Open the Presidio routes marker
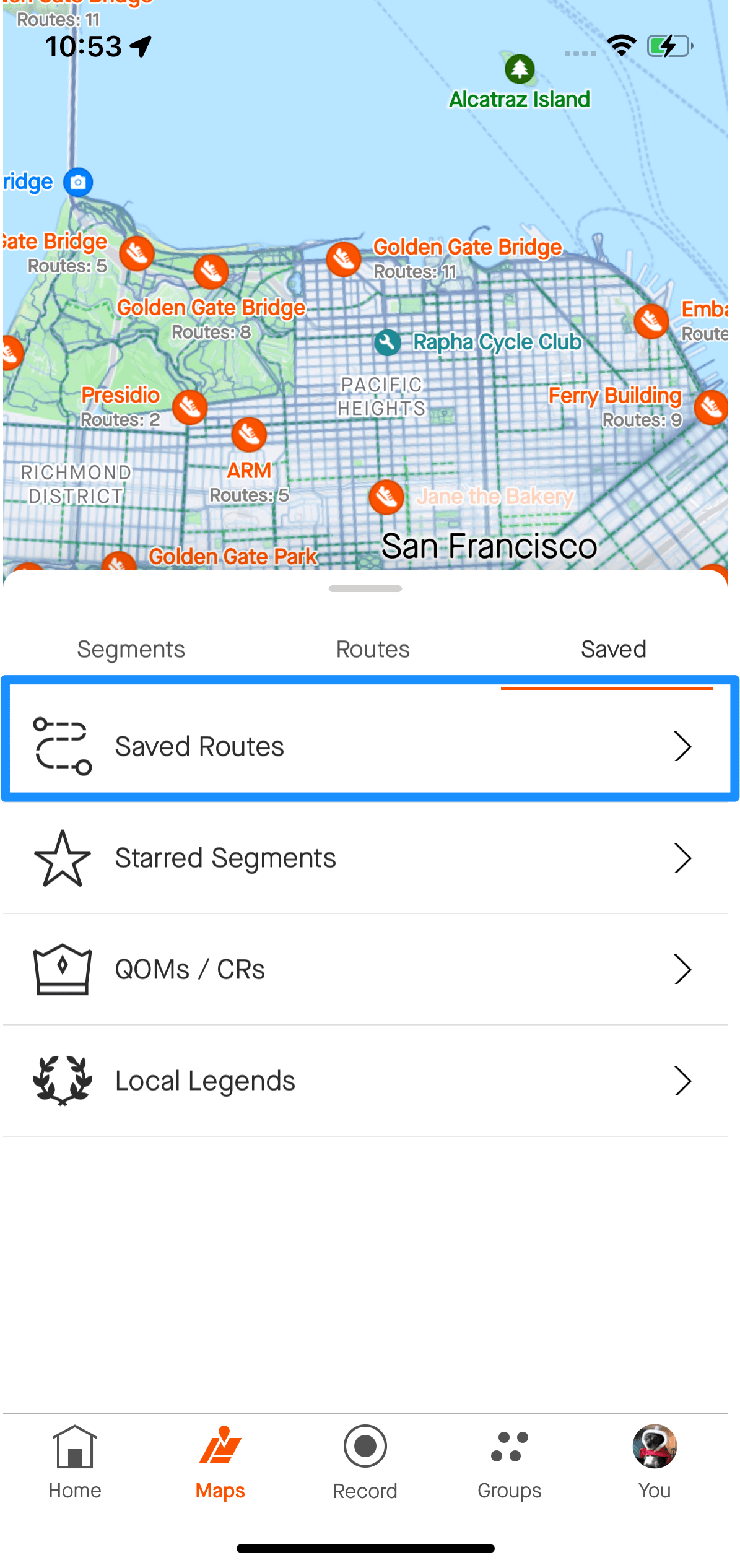The image size is (740, 1568). 191,407
